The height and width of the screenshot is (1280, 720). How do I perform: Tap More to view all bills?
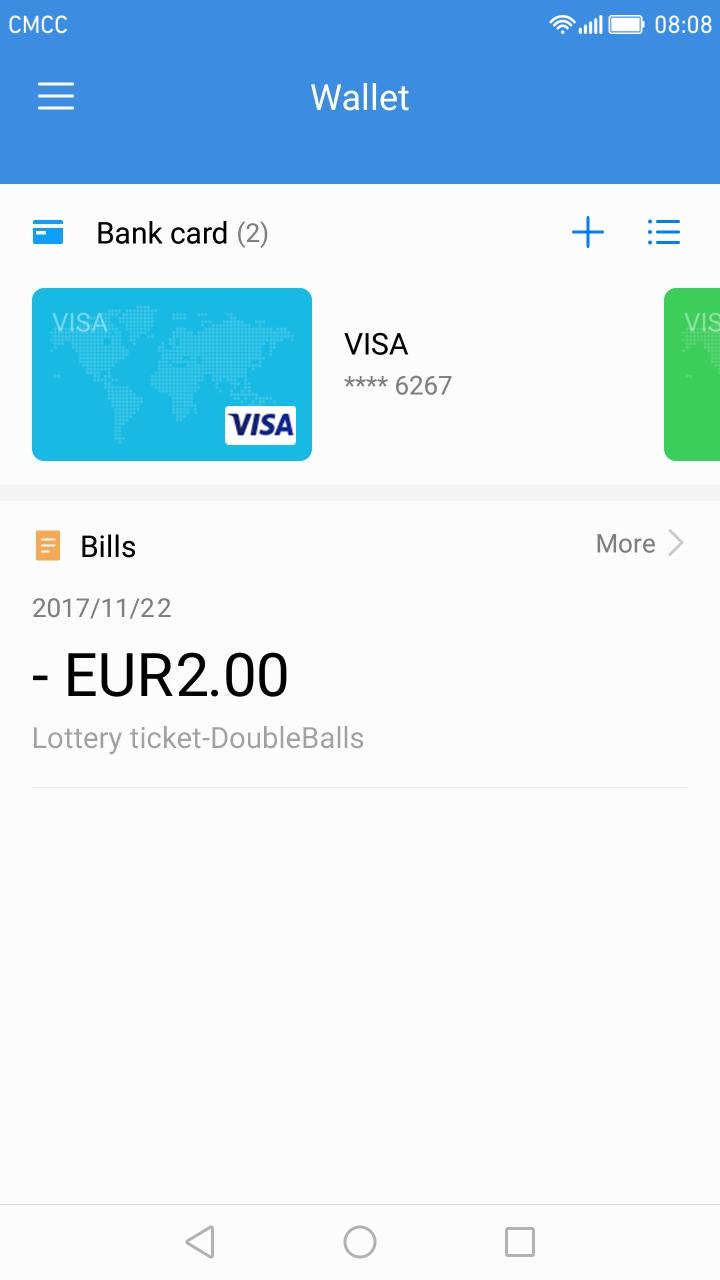pyautogui.click(x=640, y=543)
